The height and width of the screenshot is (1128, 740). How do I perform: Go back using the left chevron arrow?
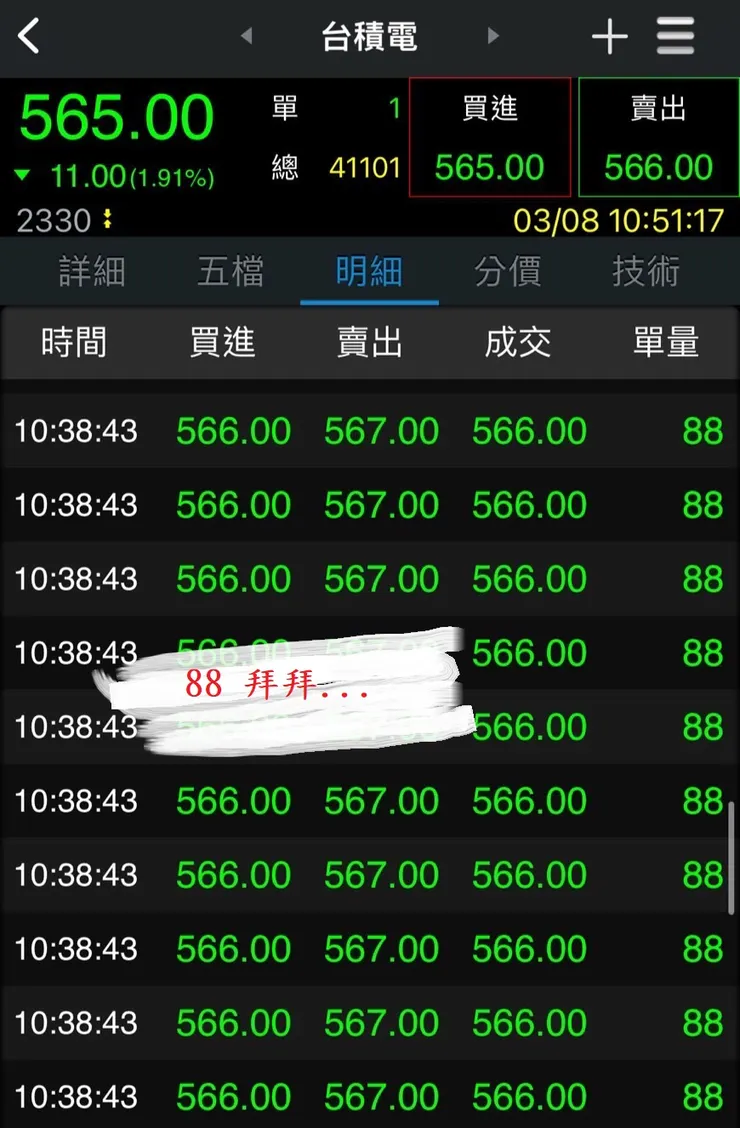[x=29, y=36]
